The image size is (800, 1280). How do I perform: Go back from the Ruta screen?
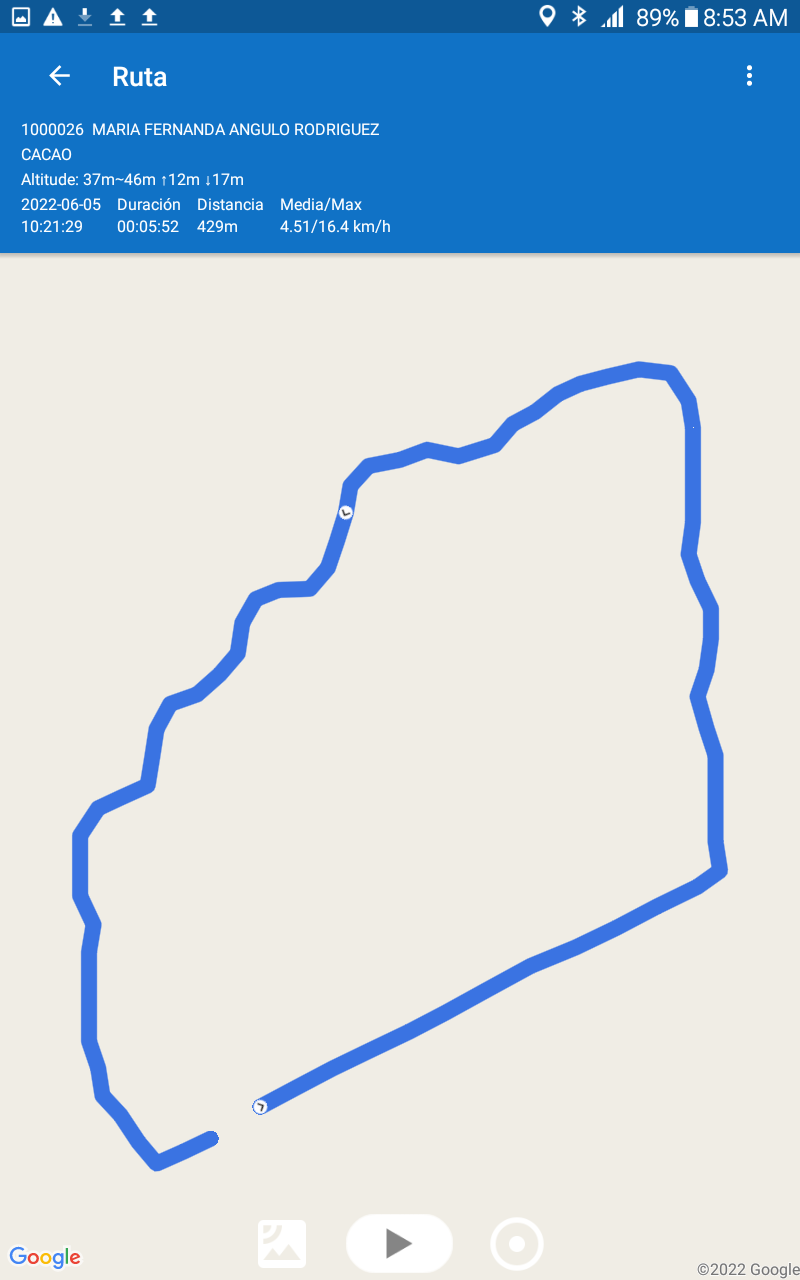[60, 76]
